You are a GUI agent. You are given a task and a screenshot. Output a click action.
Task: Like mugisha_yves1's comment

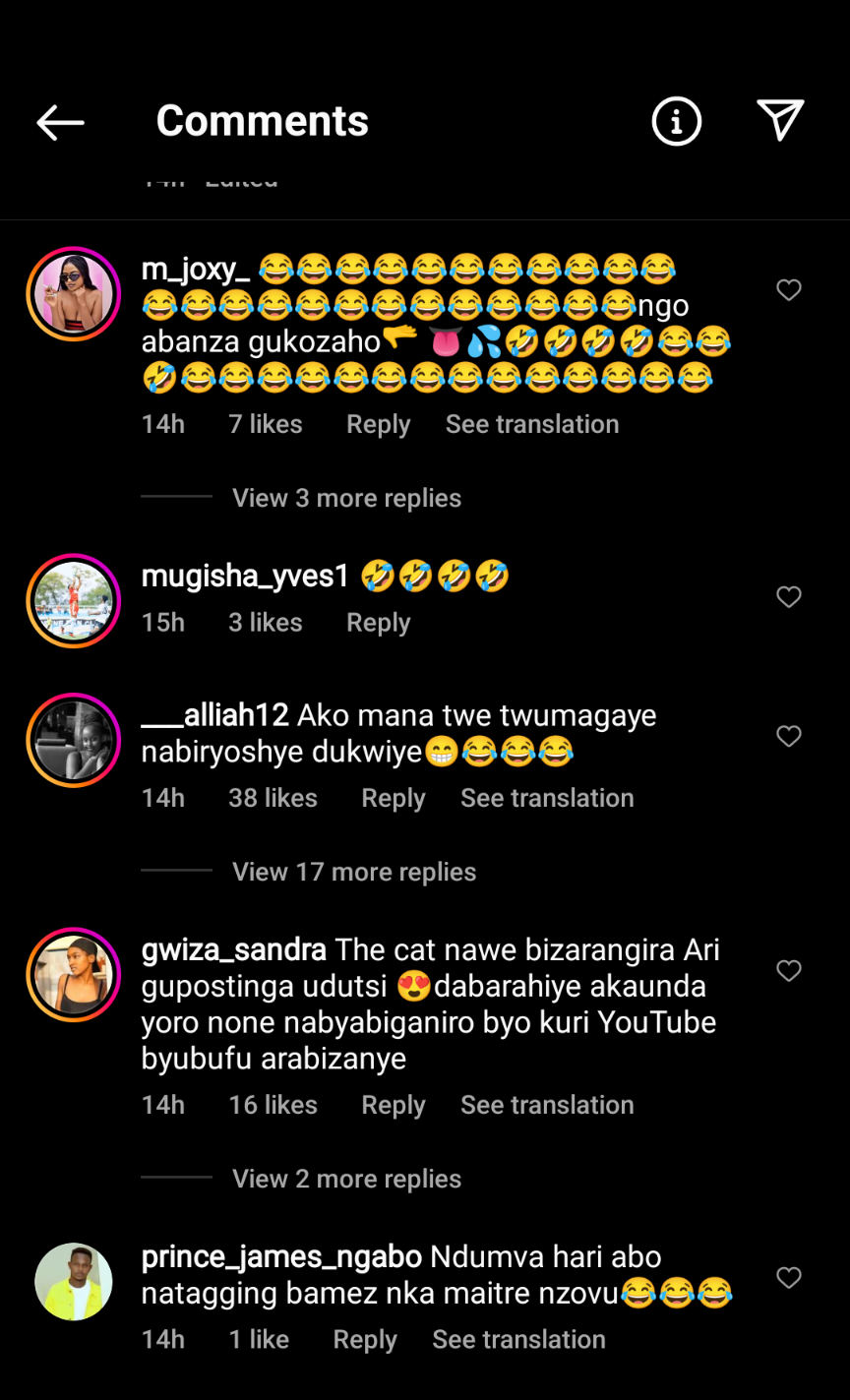789,597
